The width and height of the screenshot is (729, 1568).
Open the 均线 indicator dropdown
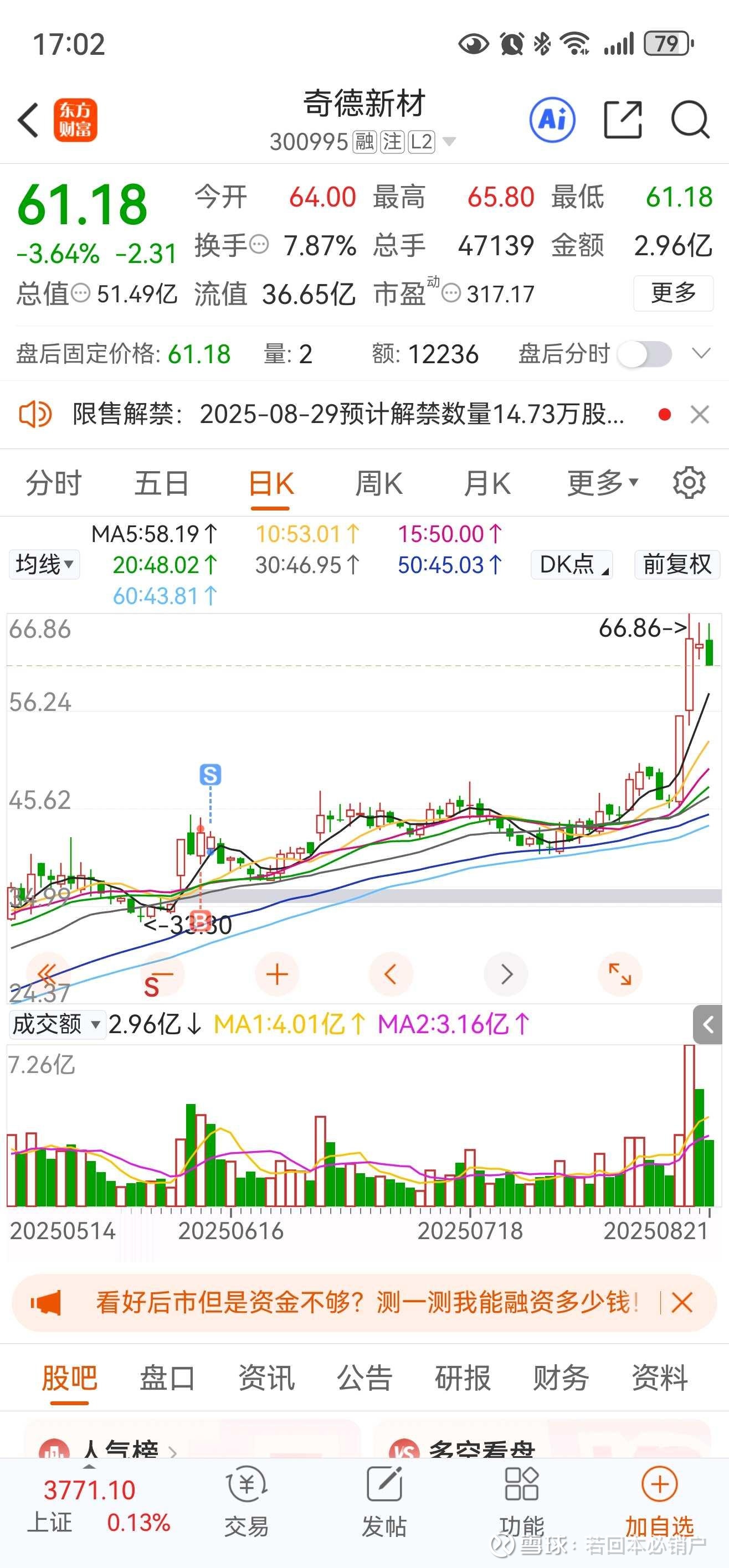click(44, 564)
